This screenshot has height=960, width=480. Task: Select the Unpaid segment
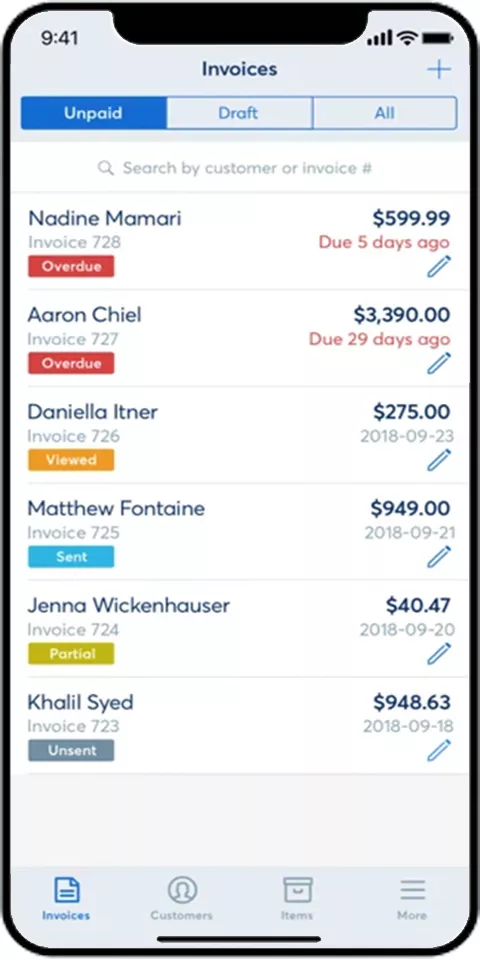tap(94, 113)
